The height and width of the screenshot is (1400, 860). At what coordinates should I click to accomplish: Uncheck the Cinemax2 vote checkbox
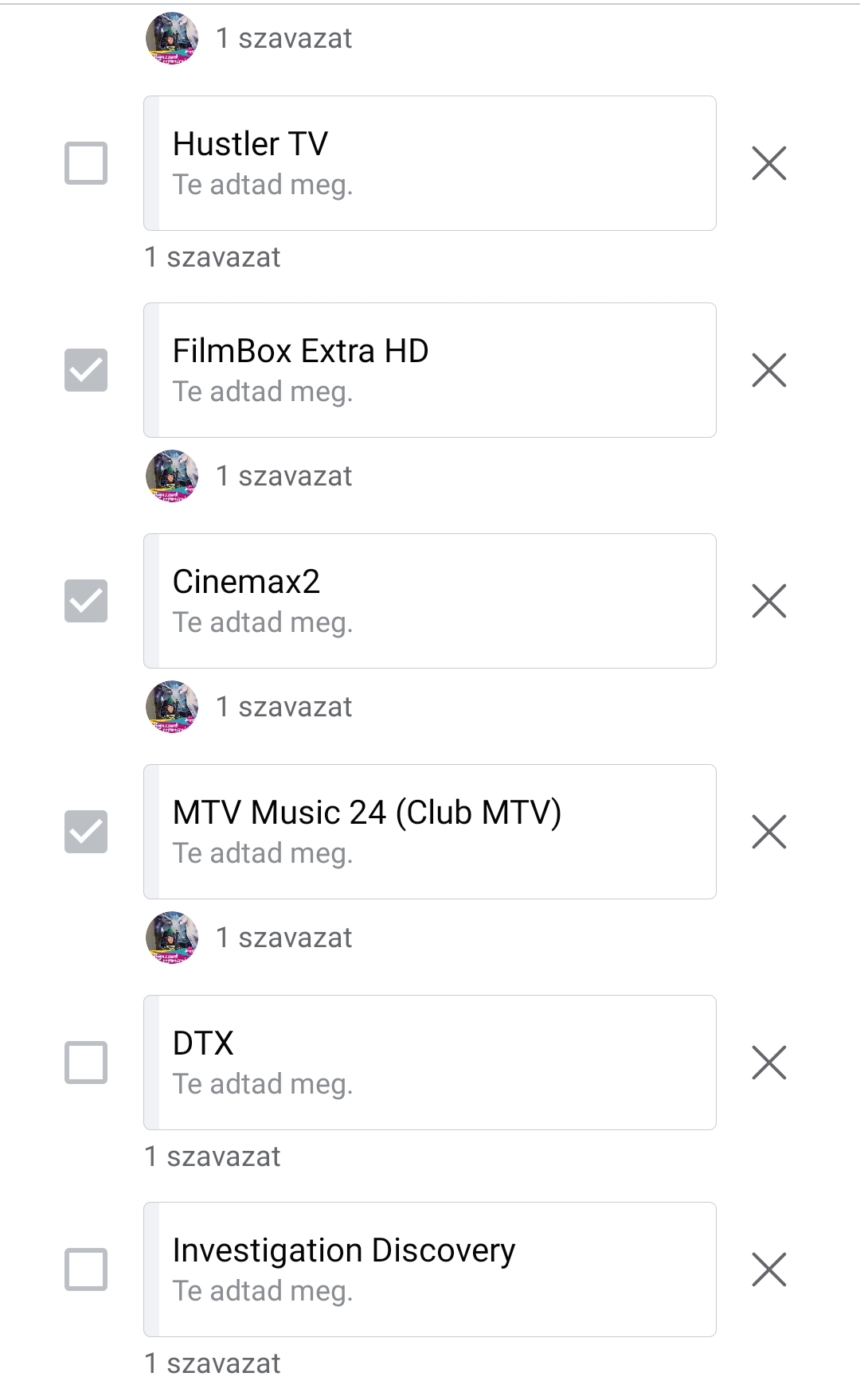86,601
